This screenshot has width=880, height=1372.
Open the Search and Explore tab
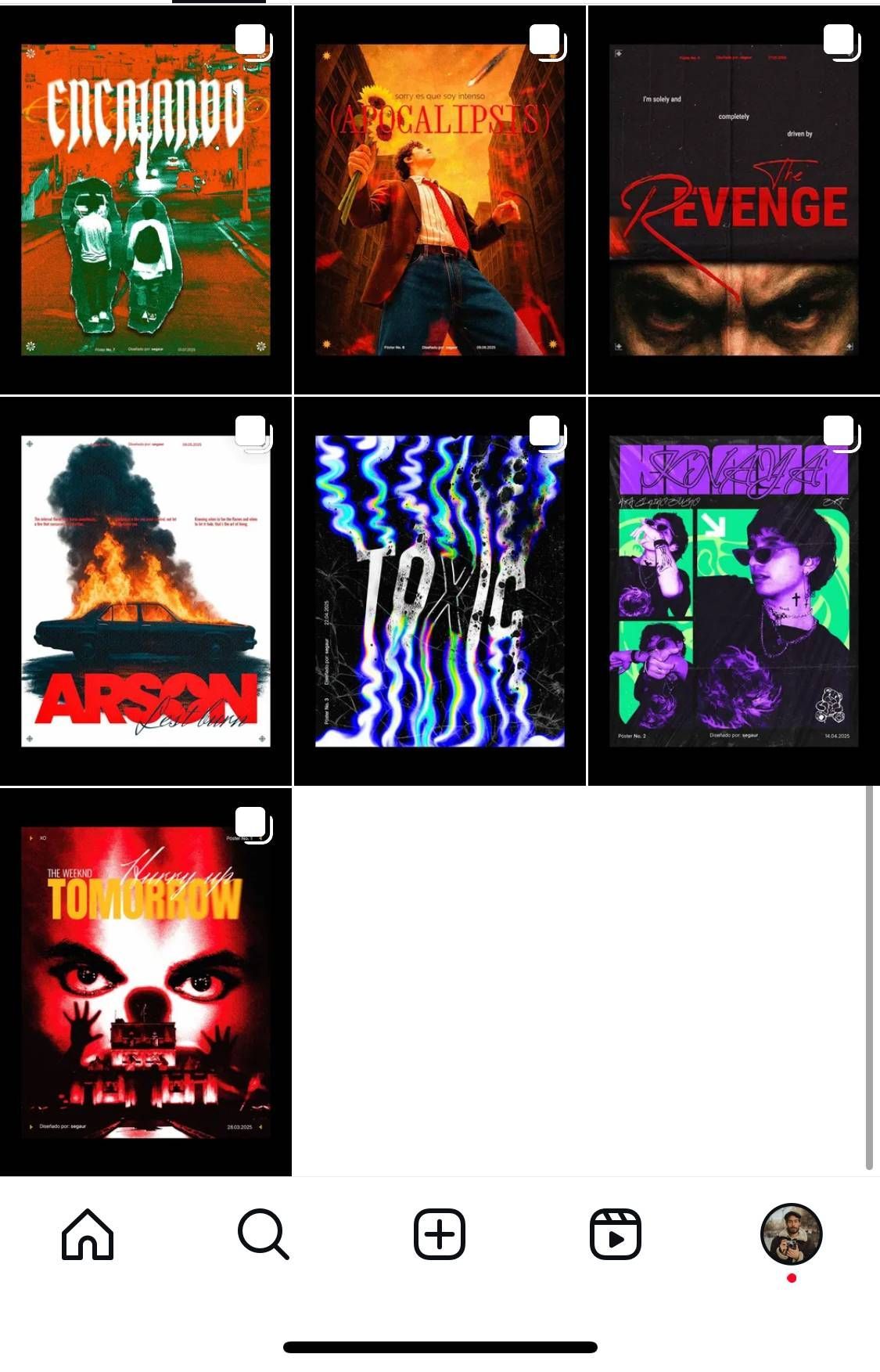pos(264,1234)
